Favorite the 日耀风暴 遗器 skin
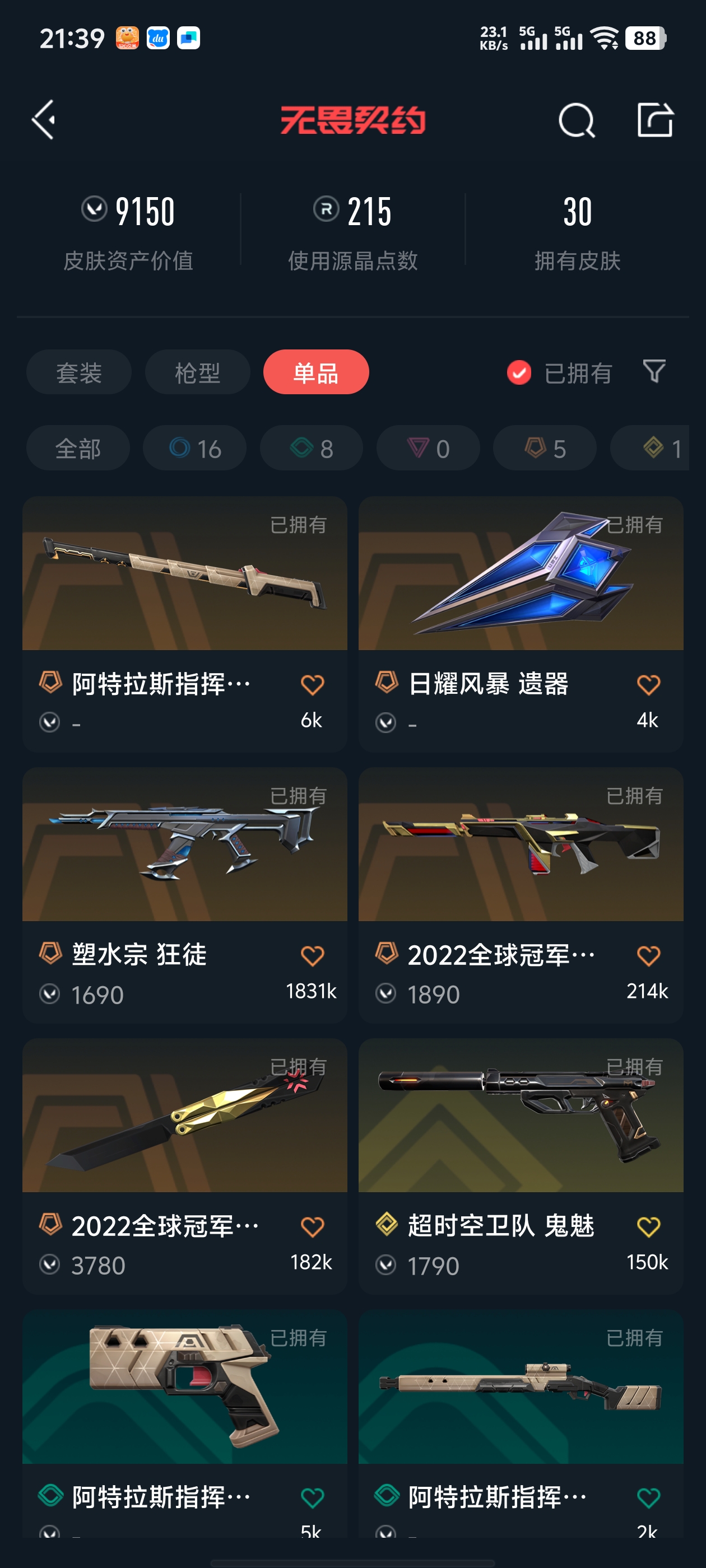 click(648, 685)
